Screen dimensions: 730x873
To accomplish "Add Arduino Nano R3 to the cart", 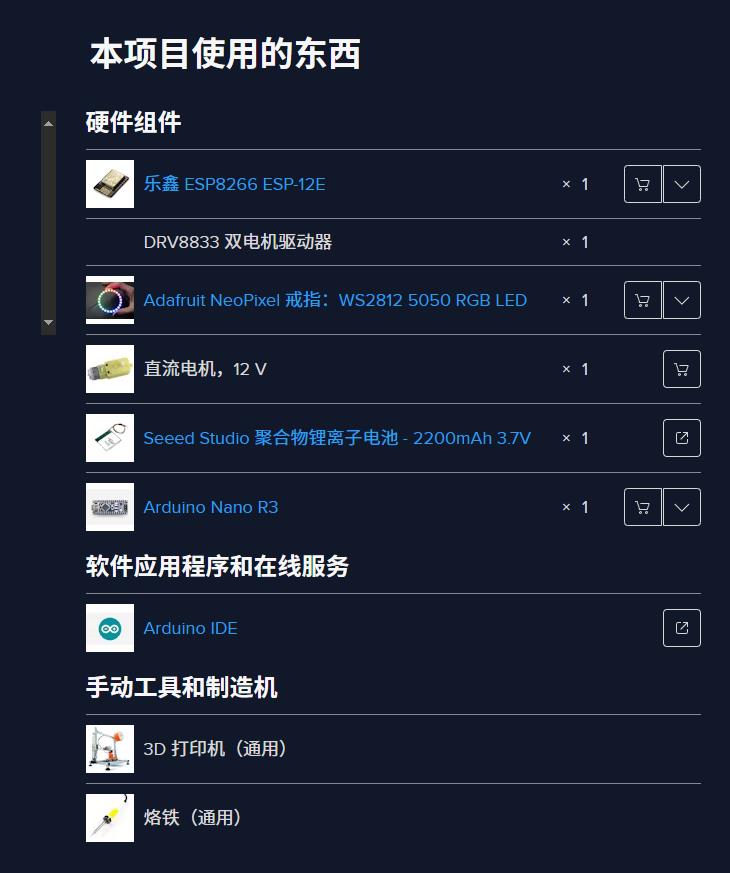I will click(x=643, y=507).
